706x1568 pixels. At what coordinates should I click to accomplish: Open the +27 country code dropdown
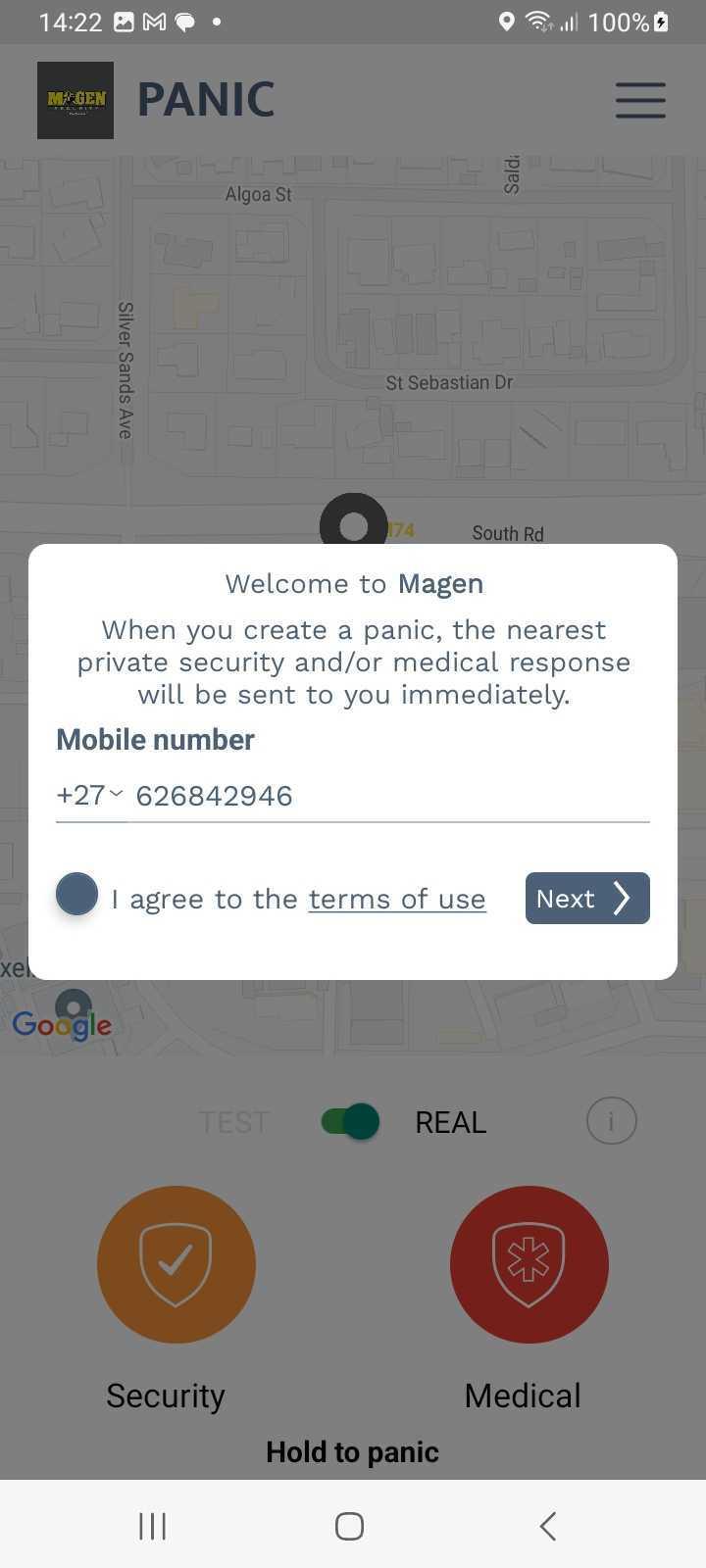point(90,795)
